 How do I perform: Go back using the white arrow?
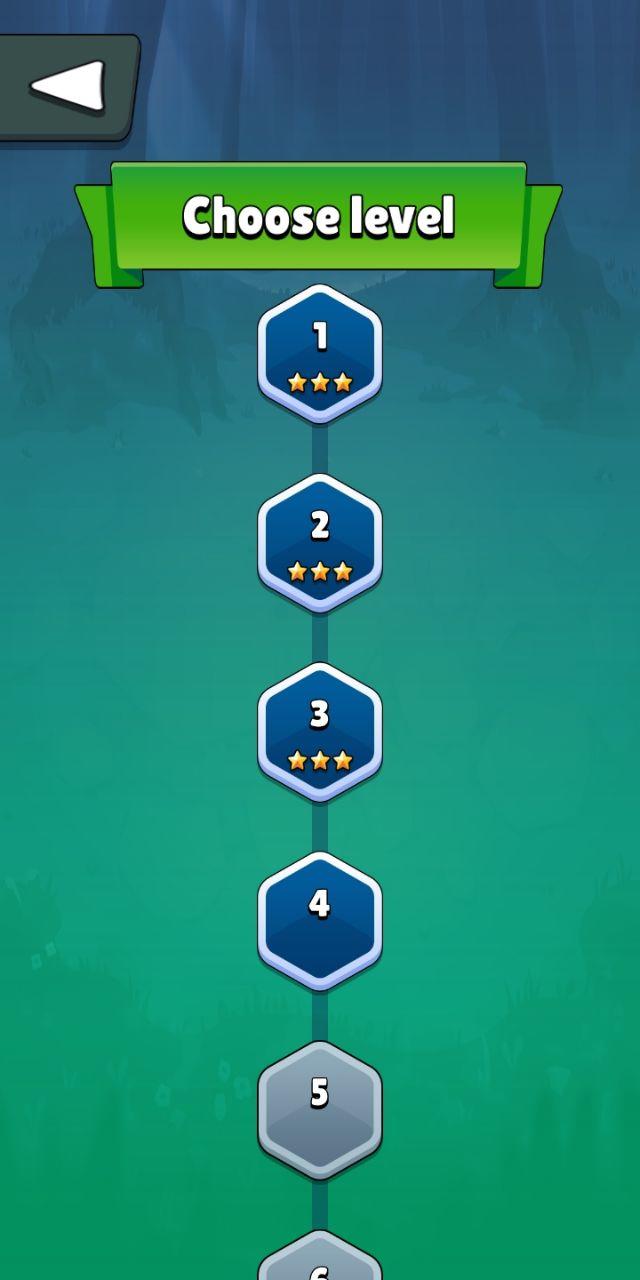(x=68, y=86)
